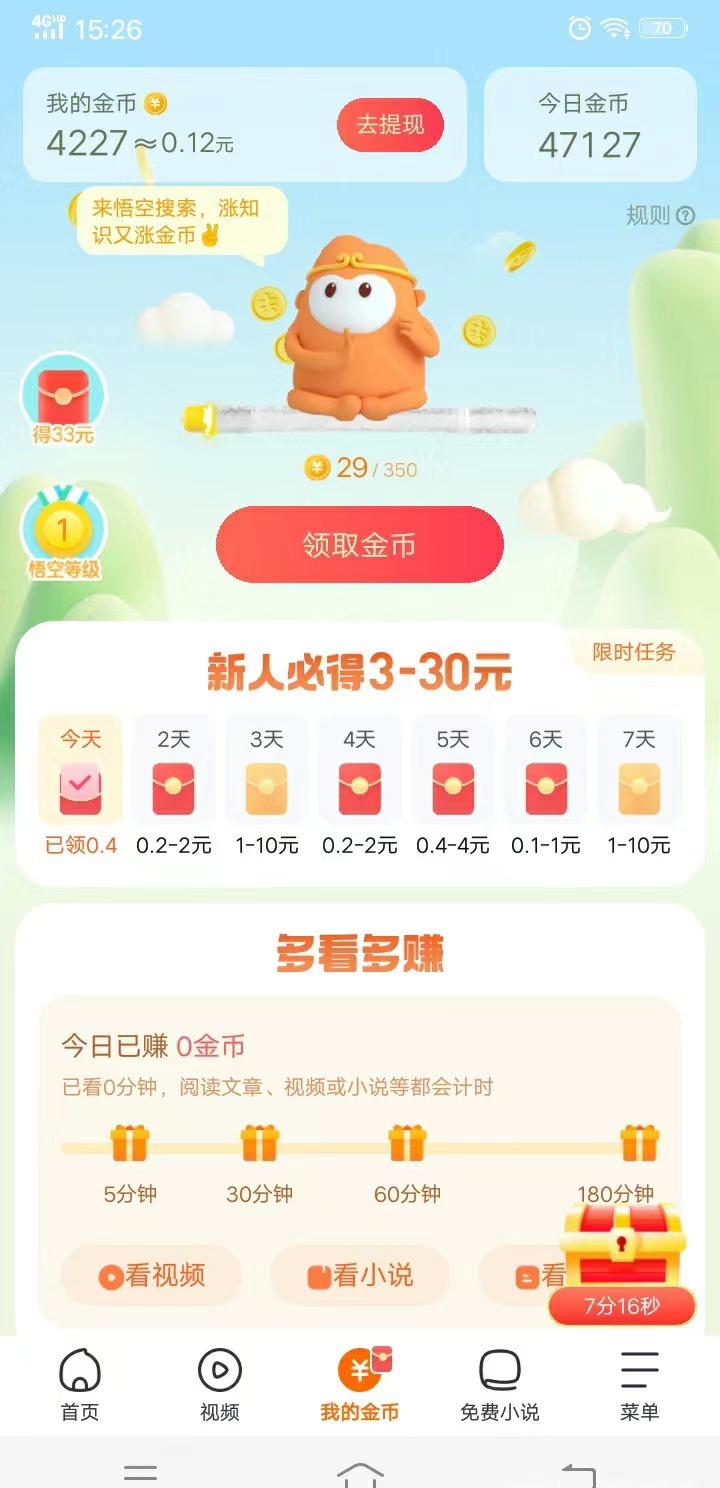The width and height of the screenshot is (720, 1488).
Task: Tap the 领取金币 collect coins button
Action: (360, 545)
